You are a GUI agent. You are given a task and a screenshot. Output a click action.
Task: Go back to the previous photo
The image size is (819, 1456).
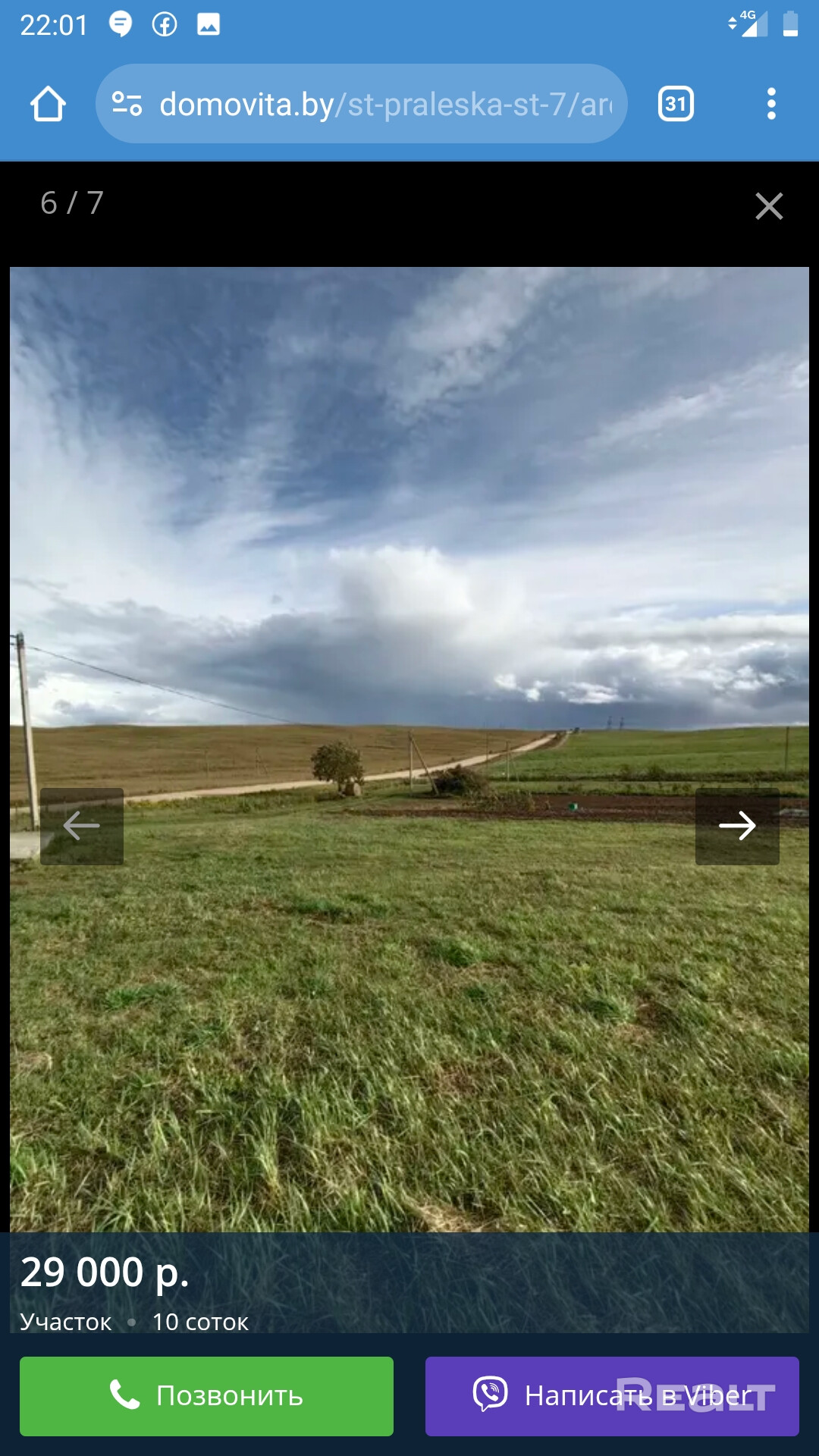click(x=82, y=826)
